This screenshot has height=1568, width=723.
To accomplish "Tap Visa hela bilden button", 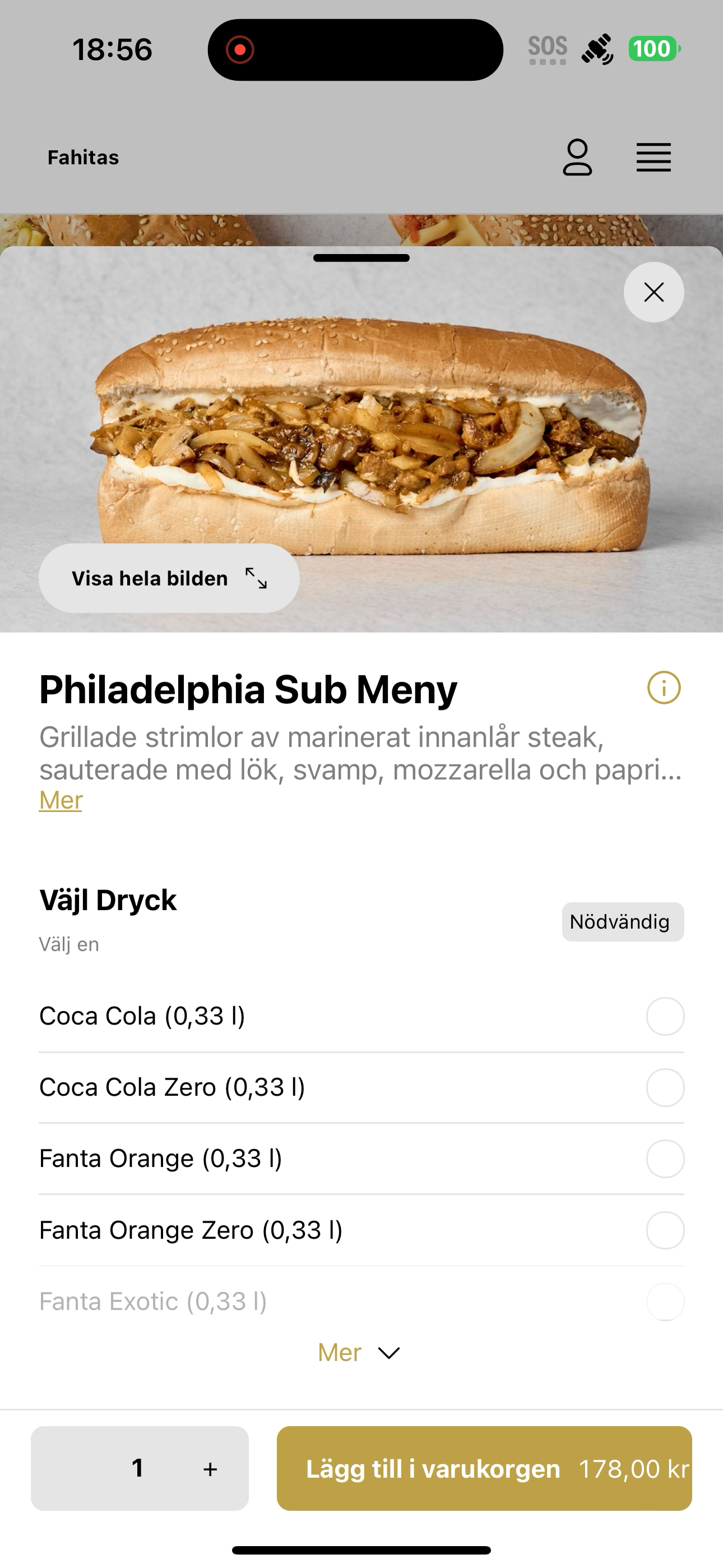I will (x=169, y=578).
